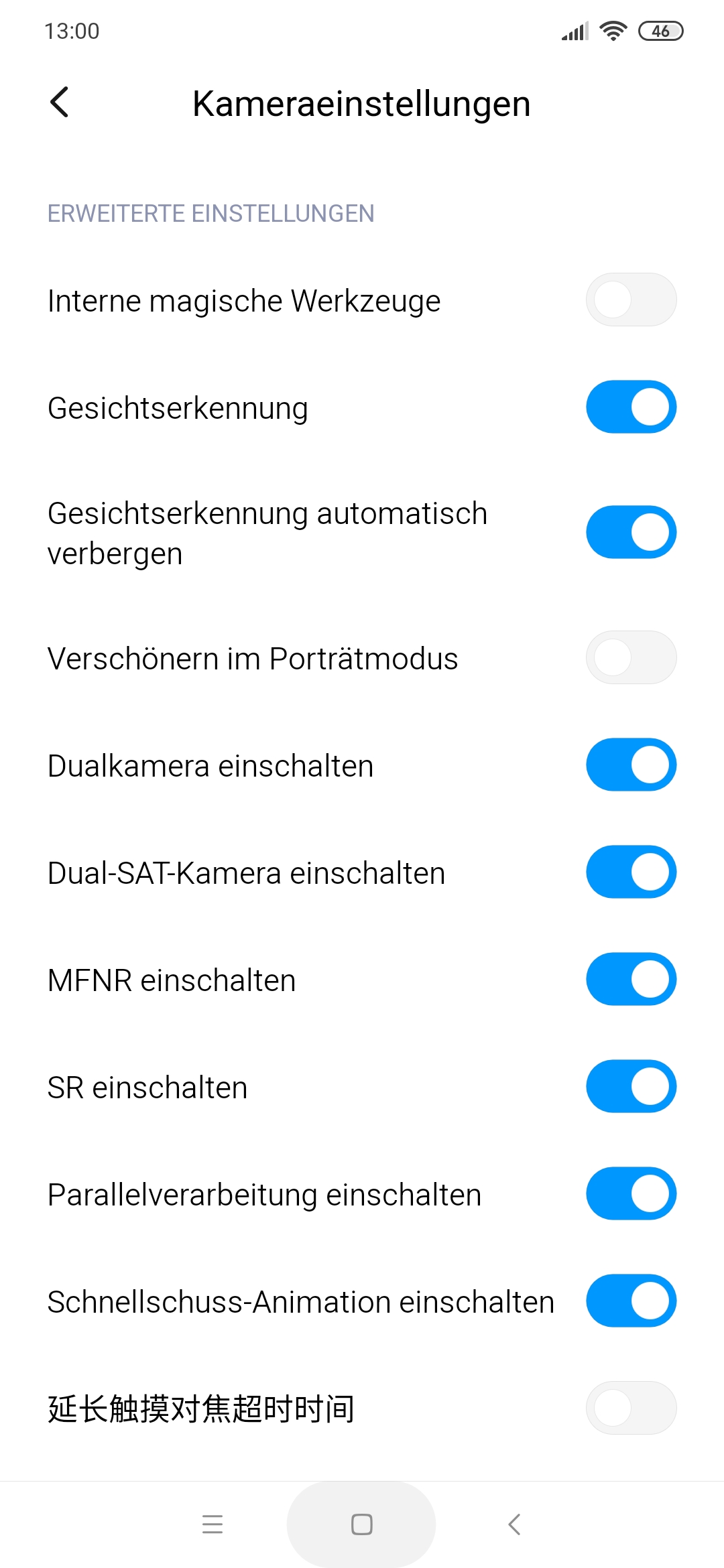The image size is (724, 1568).
Task: Disable Gesichtserkennung automatisch verbergen
Action: click(x=631, y=532)
